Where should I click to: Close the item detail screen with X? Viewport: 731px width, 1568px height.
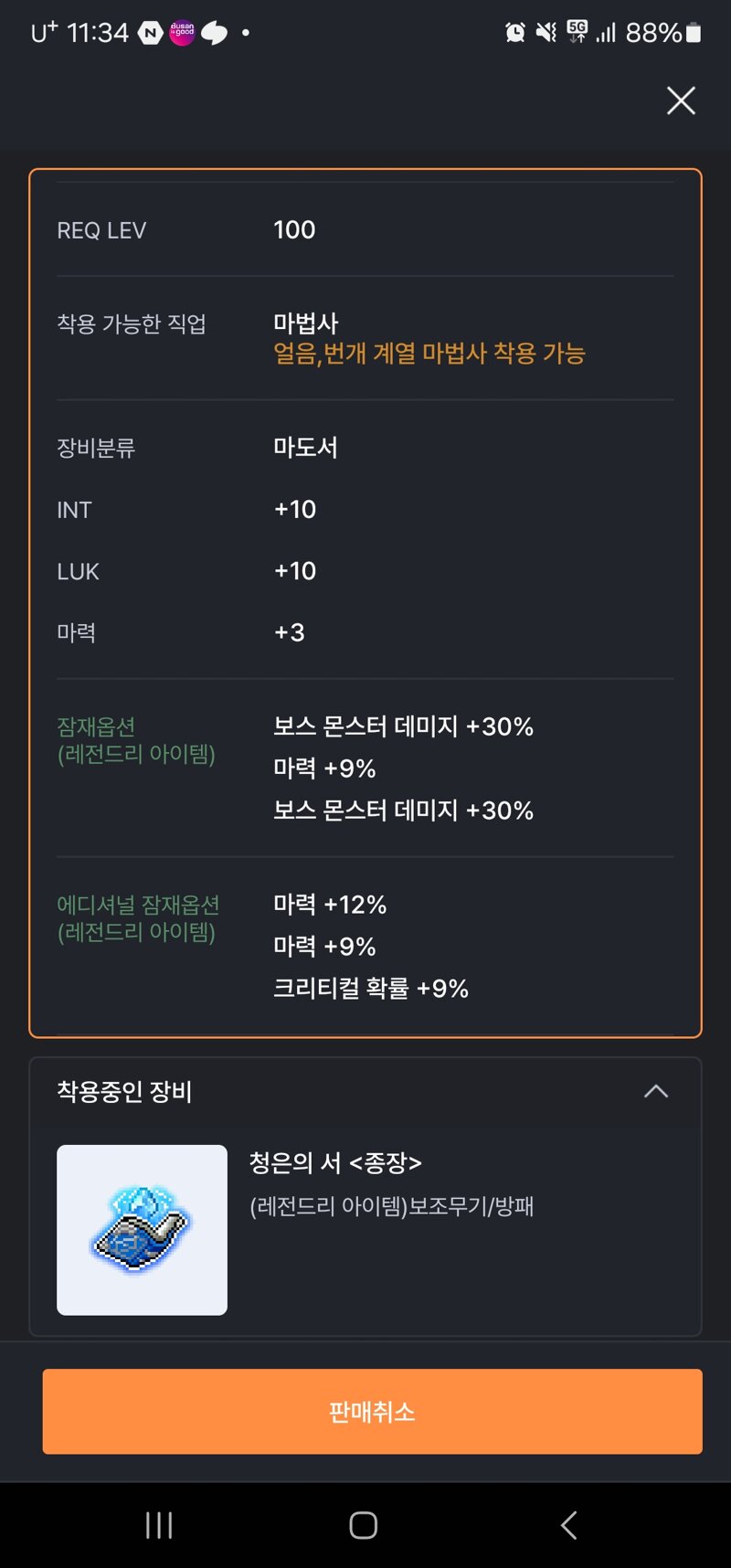681,101
